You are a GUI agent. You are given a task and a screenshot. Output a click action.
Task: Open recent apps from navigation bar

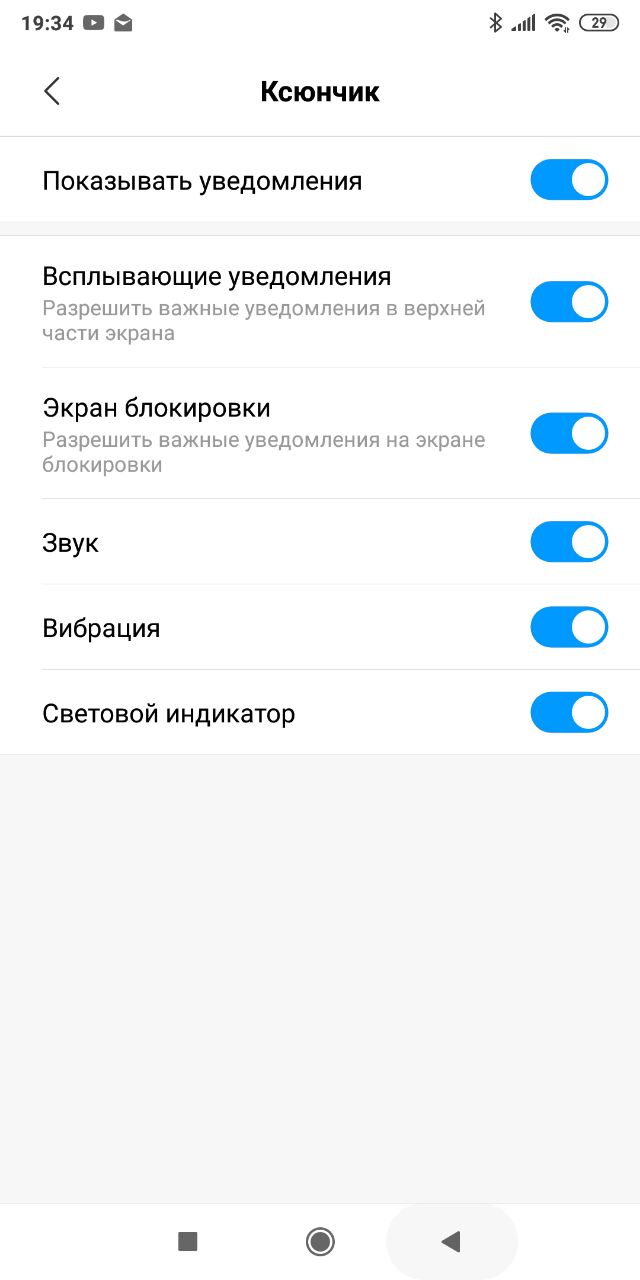(188, 1242)
